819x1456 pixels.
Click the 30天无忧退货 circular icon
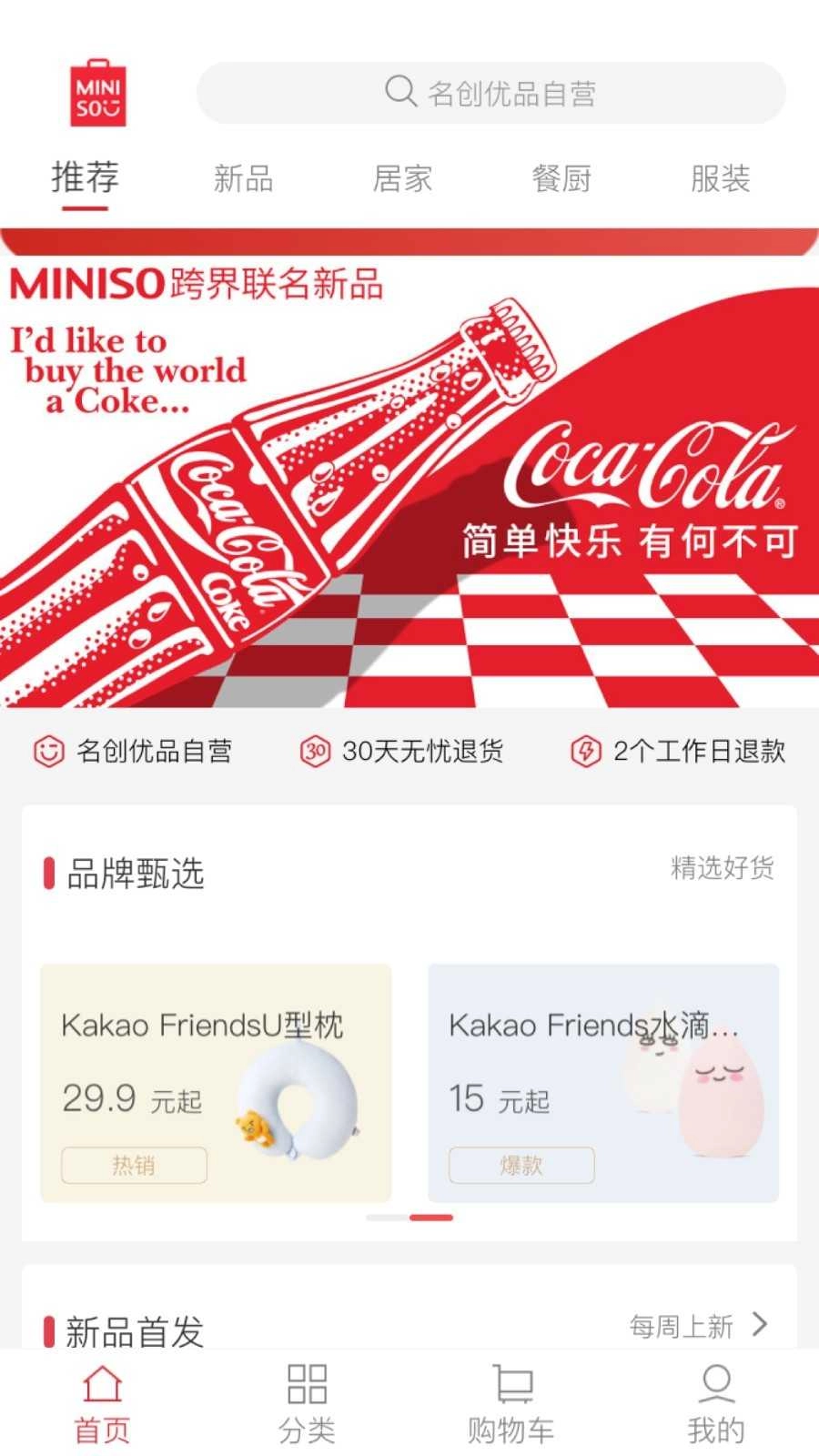(316, 752)
